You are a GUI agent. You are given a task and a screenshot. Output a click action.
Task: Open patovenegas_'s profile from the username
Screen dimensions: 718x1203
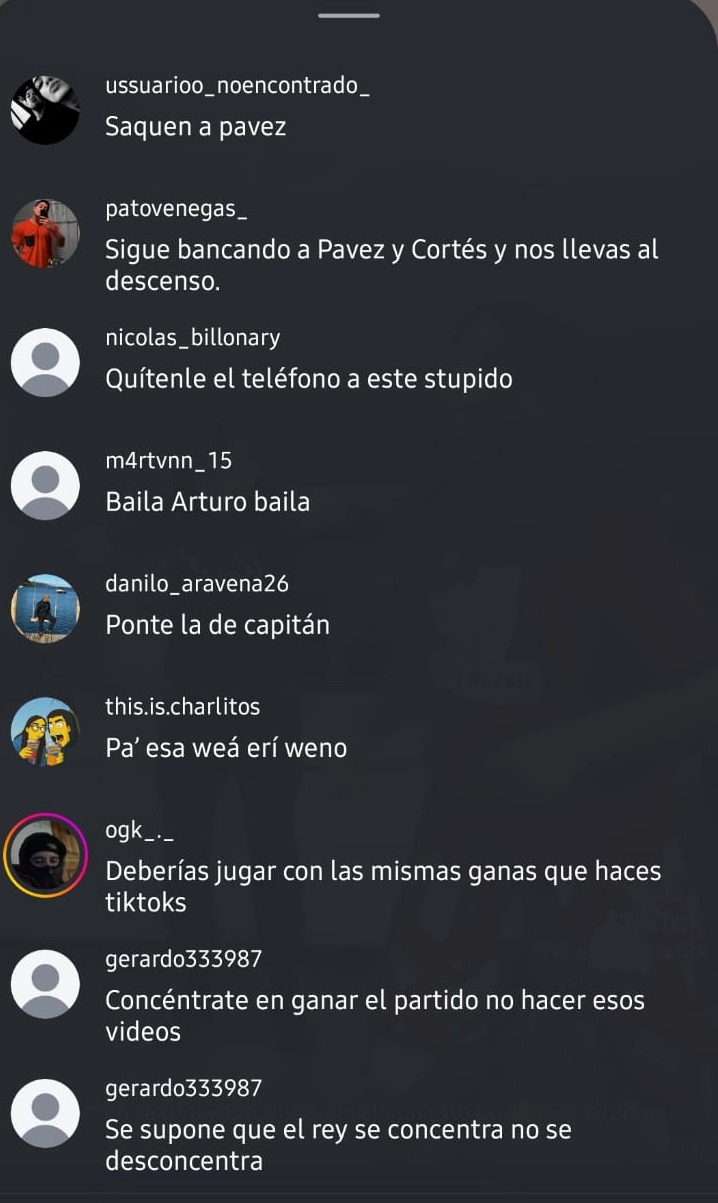tap(176, 209)
